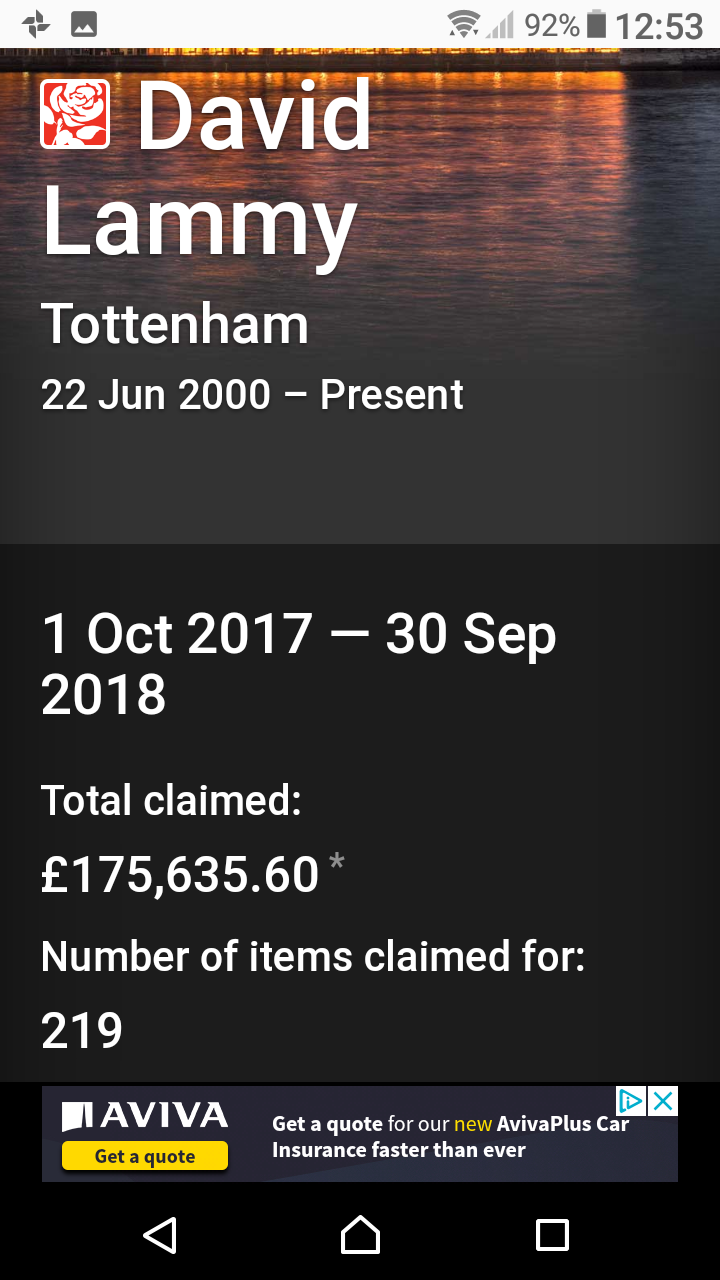Return to the home screen
Screen dimensions: 720x1280
[x=360, y=1235]
